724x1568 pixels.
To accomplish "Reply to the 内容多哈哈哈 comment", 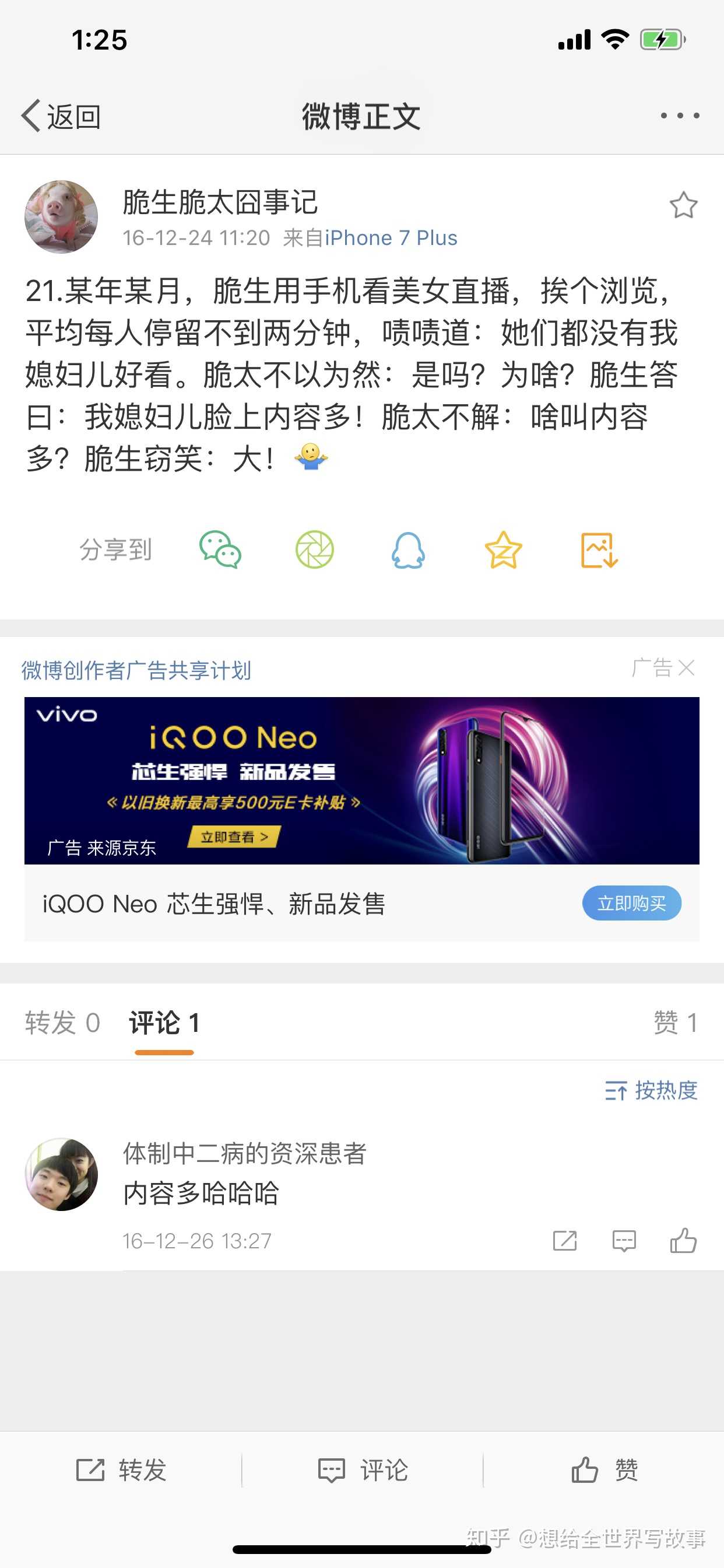I will 624,1241.
